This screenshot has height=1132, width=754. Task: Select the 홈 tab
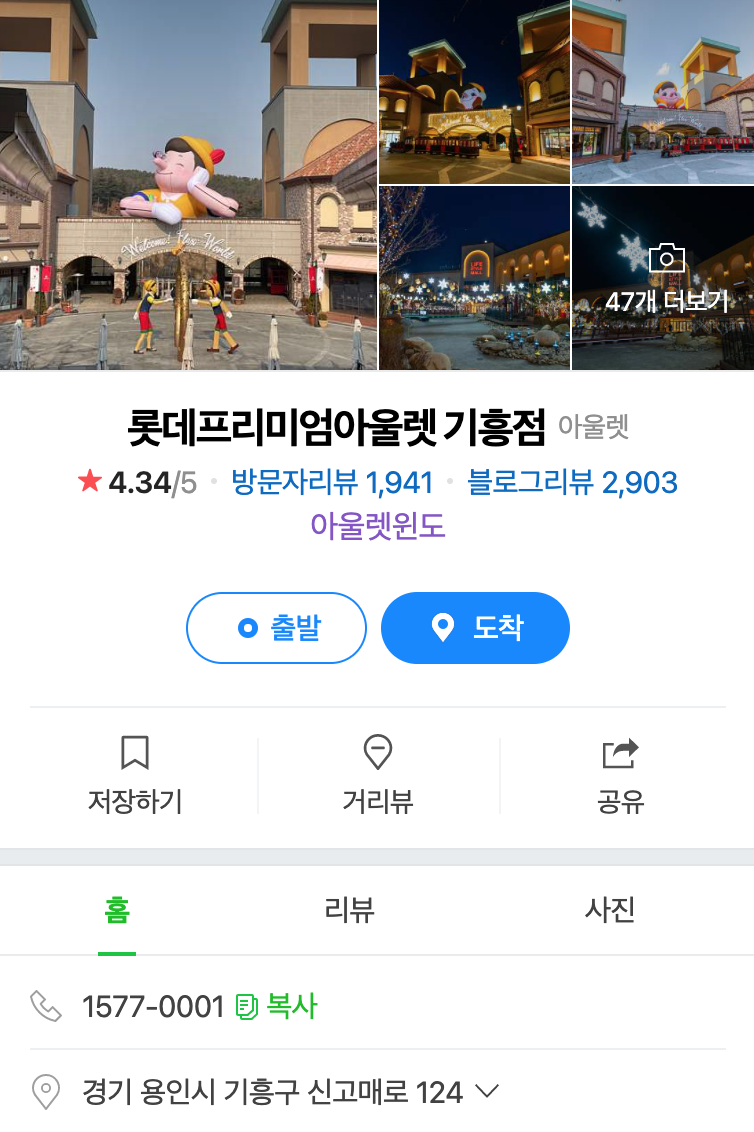118,910
